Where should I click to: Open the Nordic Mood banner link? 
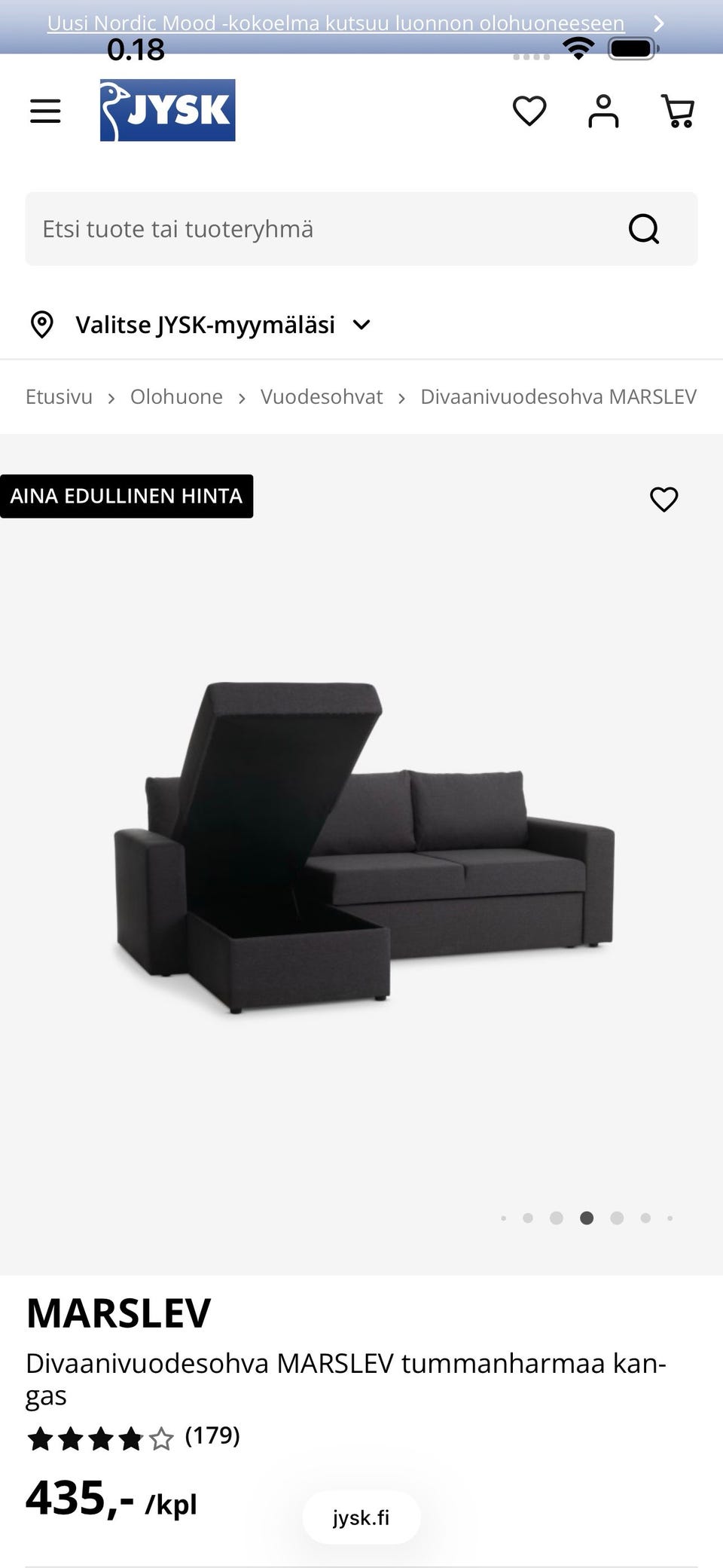pos(336,23)
